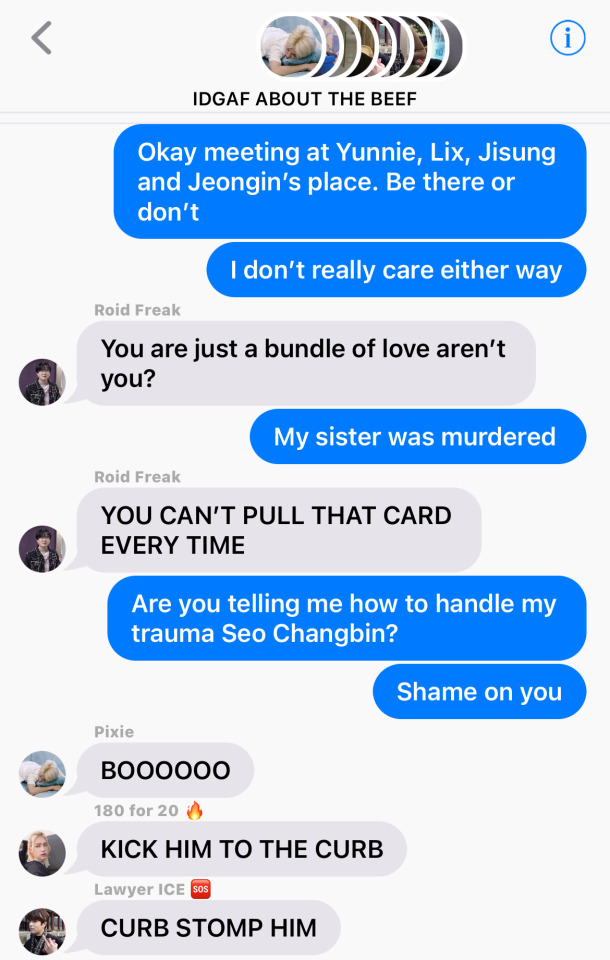This screenshot has width=610, height=960.
Task: View the avatar next to KICK HIM TO THE CURB
Action: (x=42, y=853)
